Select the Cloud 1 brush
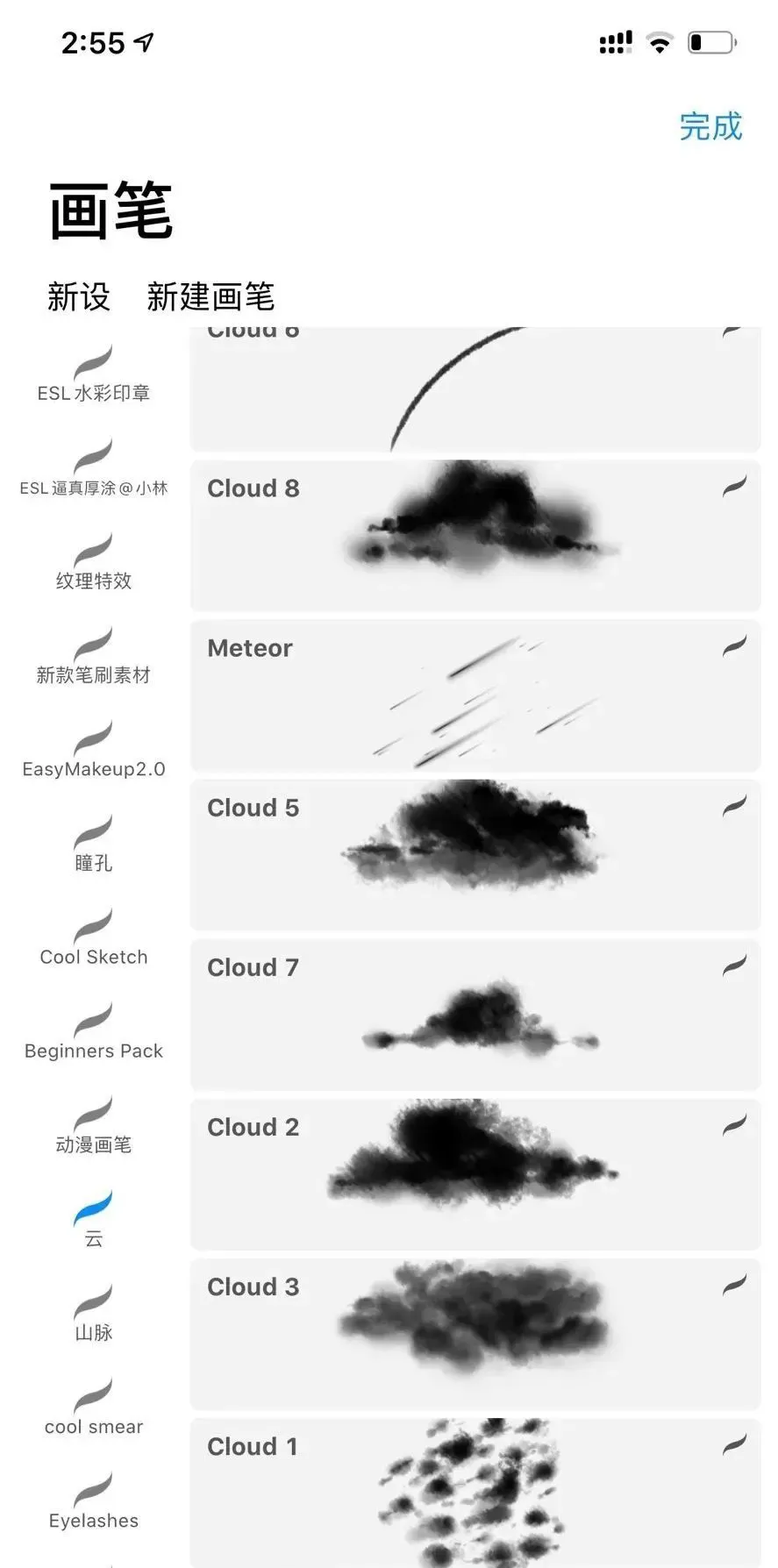The width and height of the screenshot is (778, 1568). (475, 1491)
